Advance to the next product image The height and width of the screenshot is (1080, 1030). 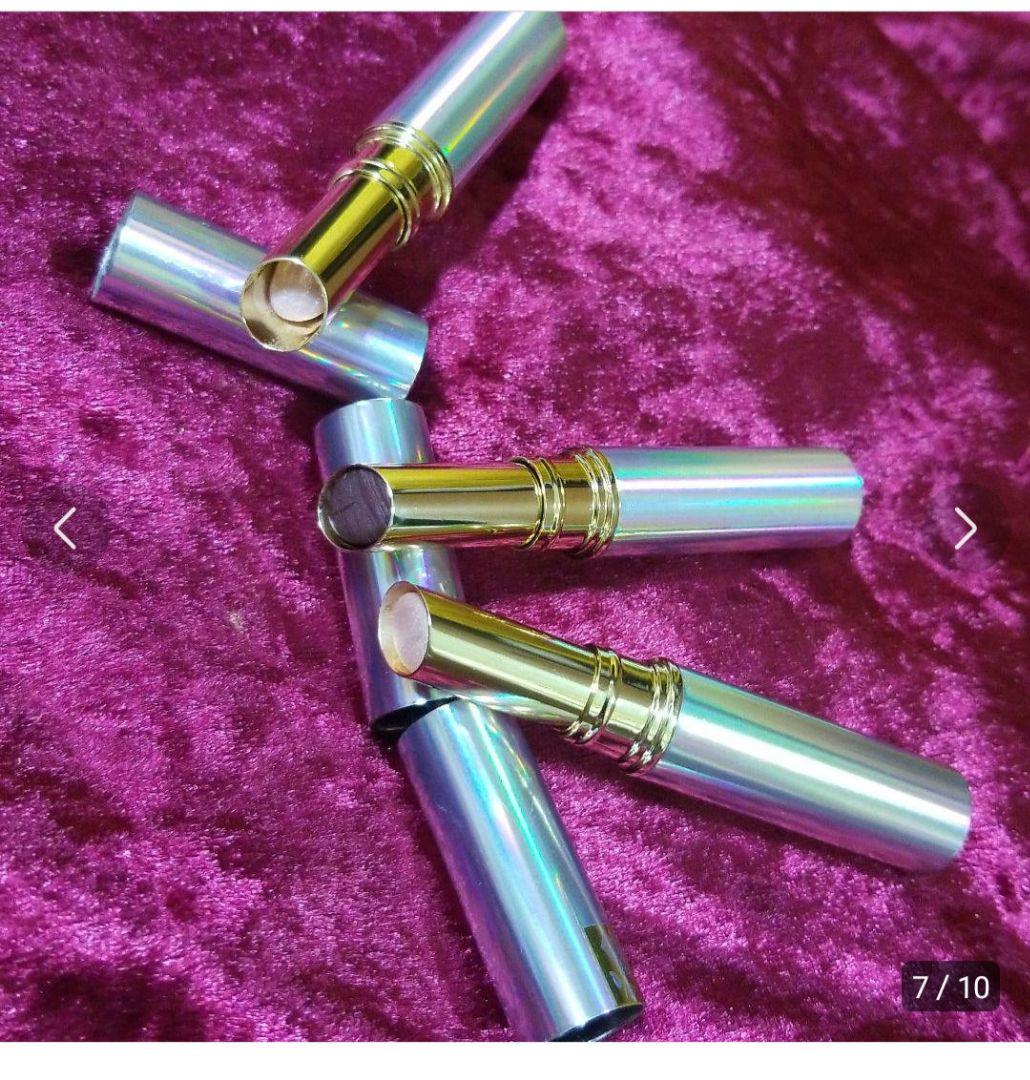pos(964,529)
